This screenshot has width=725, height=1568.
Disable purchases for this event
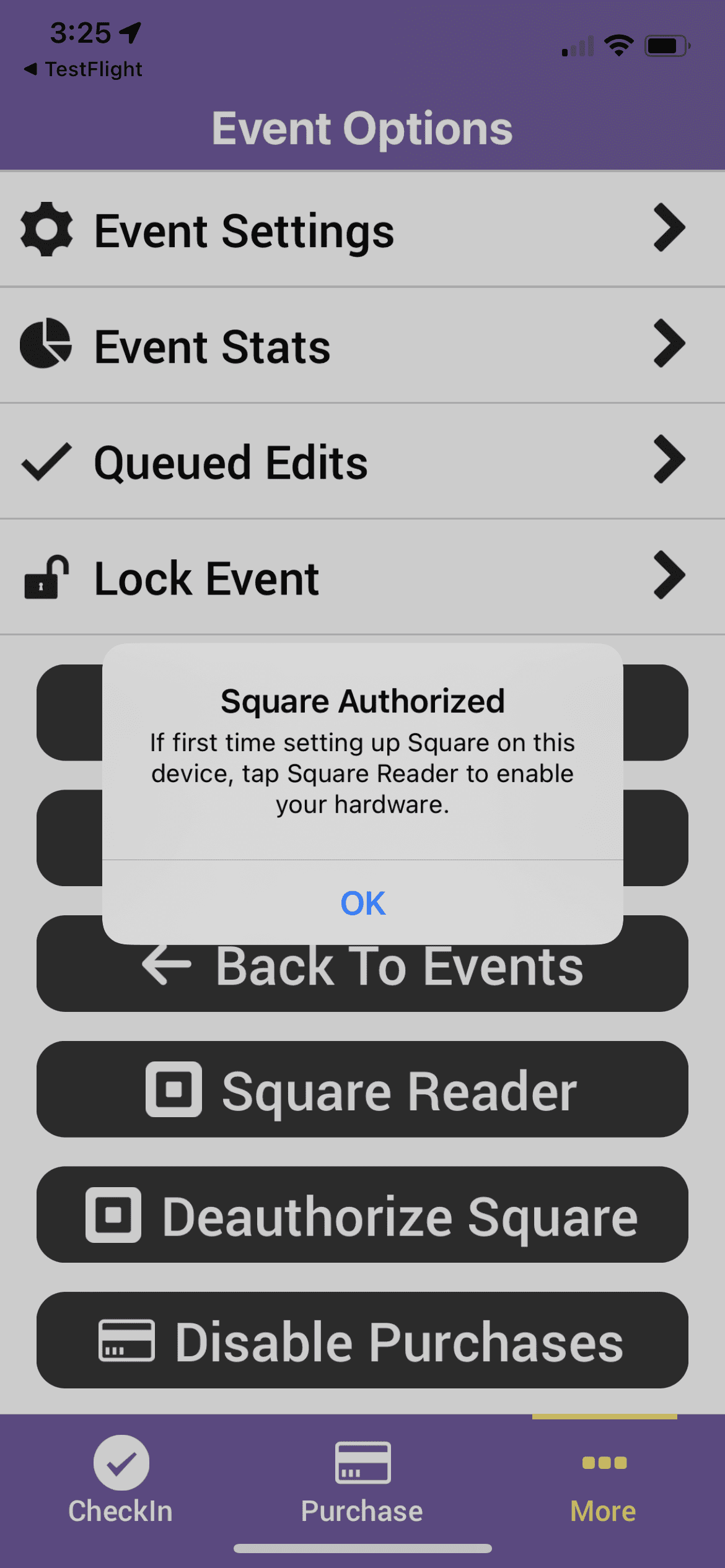pos(362,1341)
